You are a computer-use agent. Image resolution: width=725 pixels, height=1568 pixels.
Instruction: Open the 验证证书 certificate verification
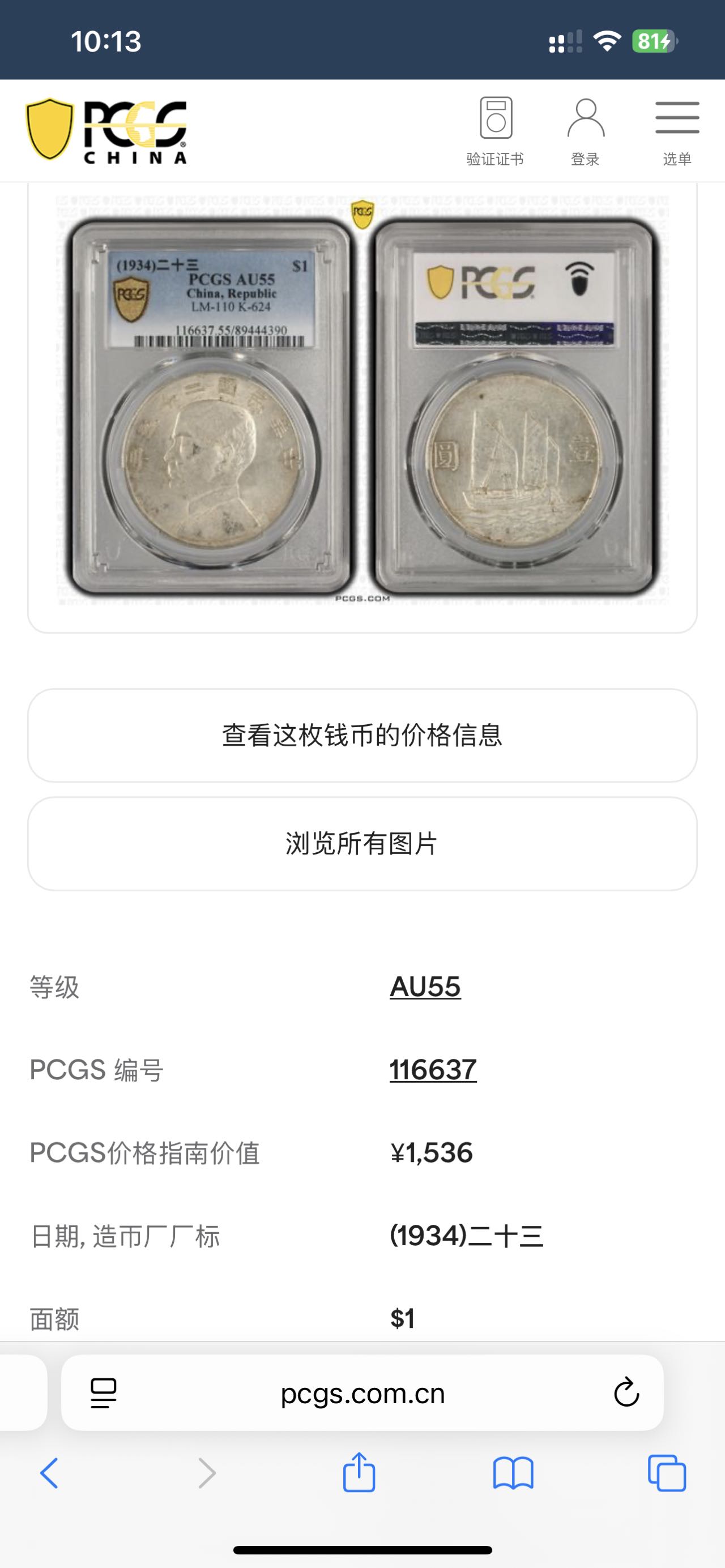point(495,131)
